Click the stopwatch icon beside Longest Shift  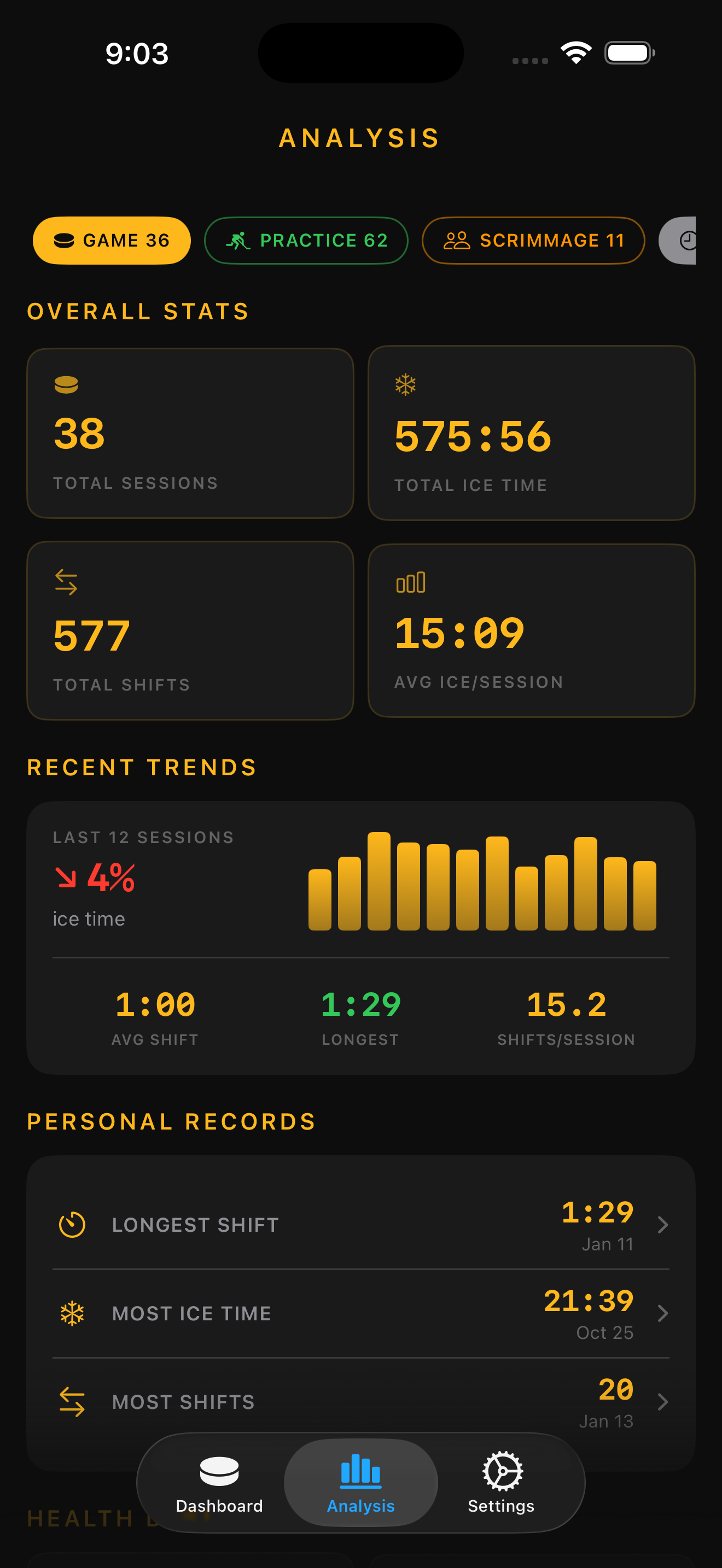pyautogui.click(x=72, y=1224)
